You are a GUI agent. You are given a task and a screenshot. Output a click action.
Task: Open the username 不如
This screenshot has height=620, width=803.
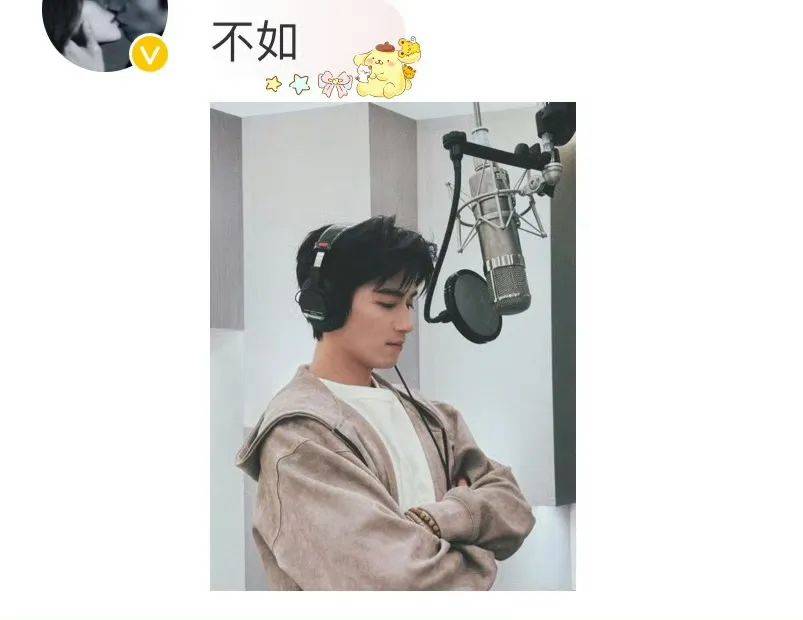point(254,41)
